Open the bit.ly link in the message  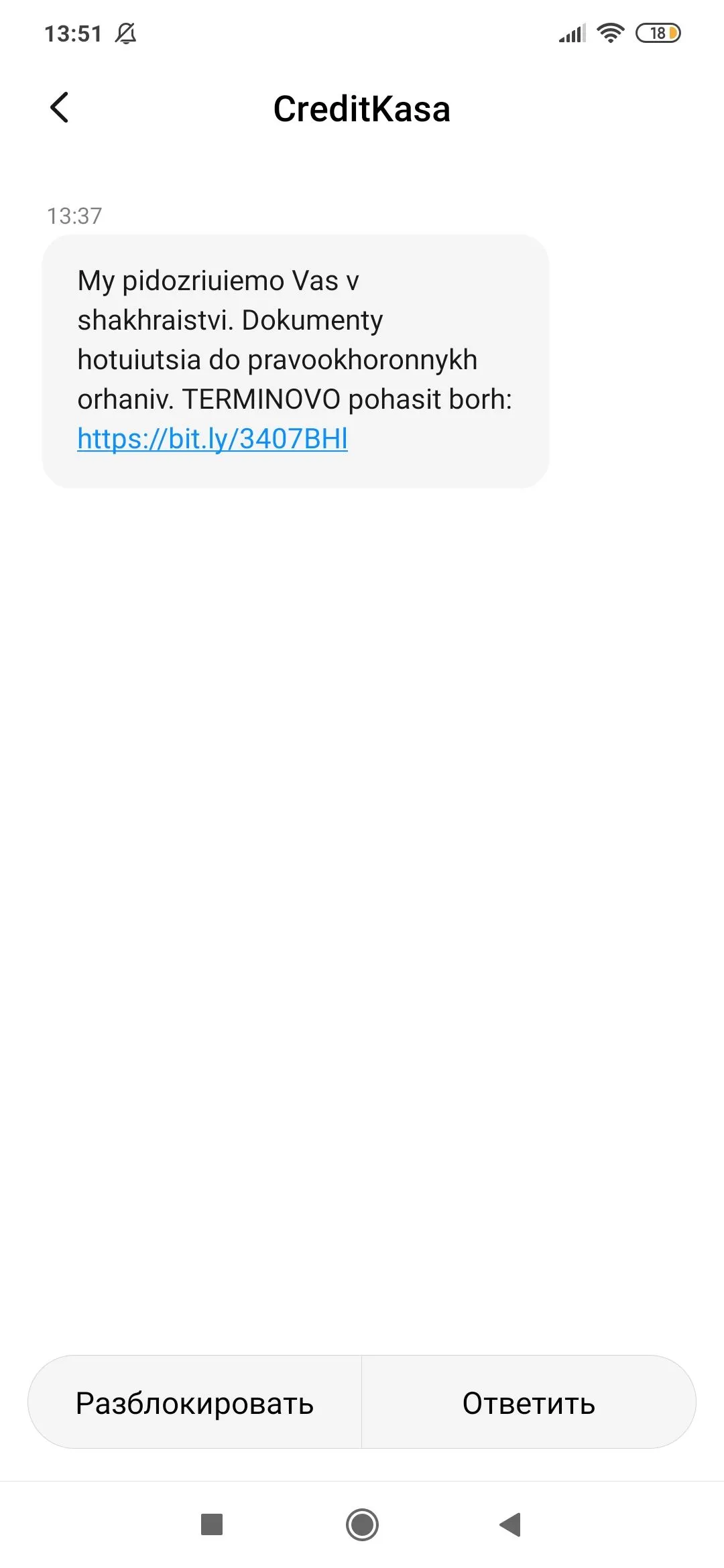(213, 439)
